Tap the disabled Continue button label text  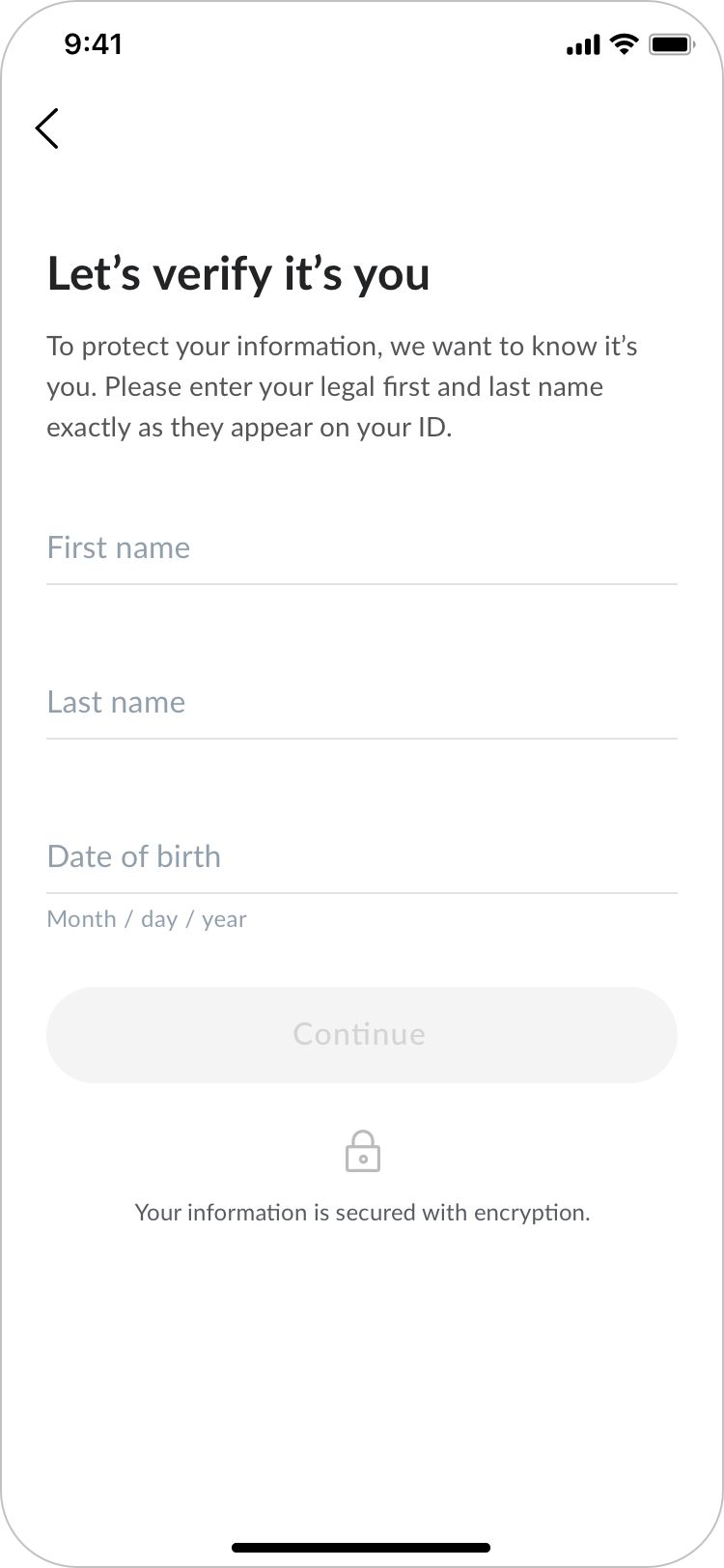(x=358, y=1034)
